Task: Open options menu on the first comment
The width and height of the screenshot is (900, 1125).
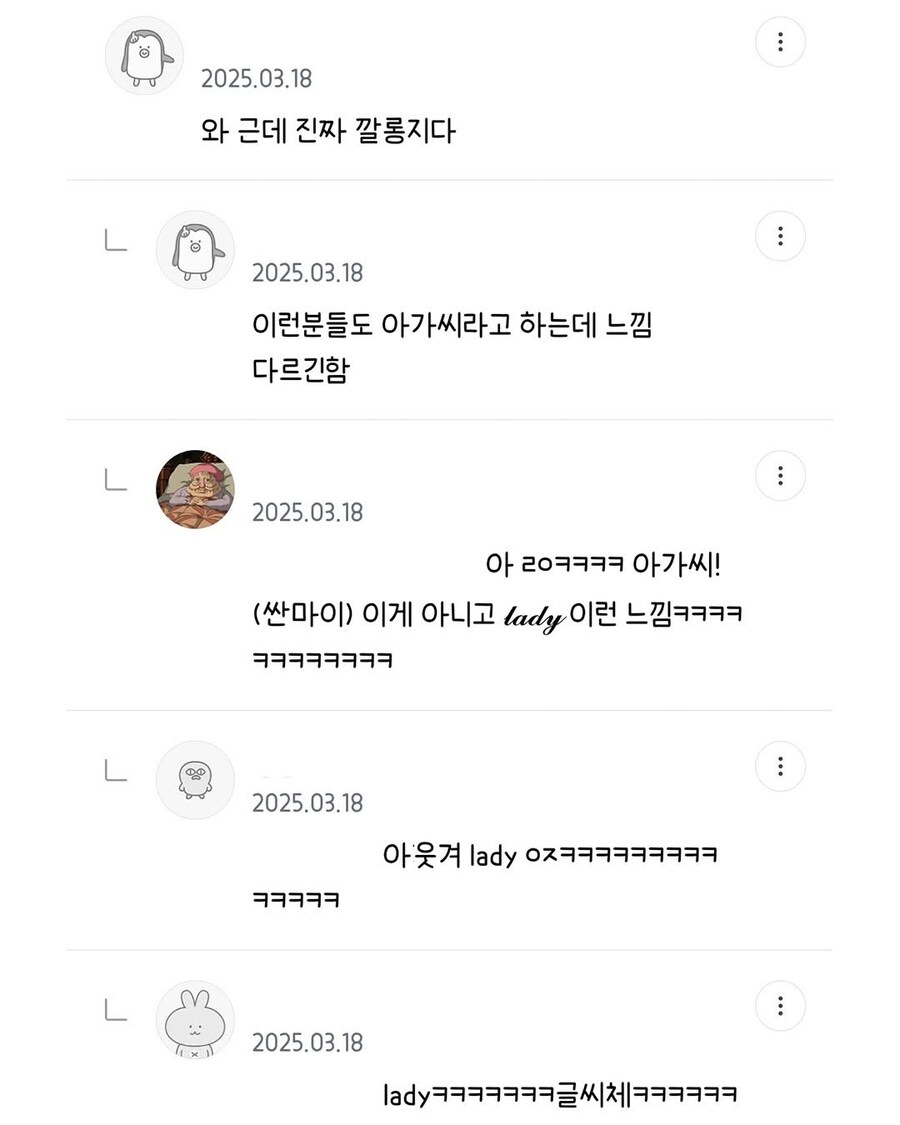Action: click(x=780, y=42)
